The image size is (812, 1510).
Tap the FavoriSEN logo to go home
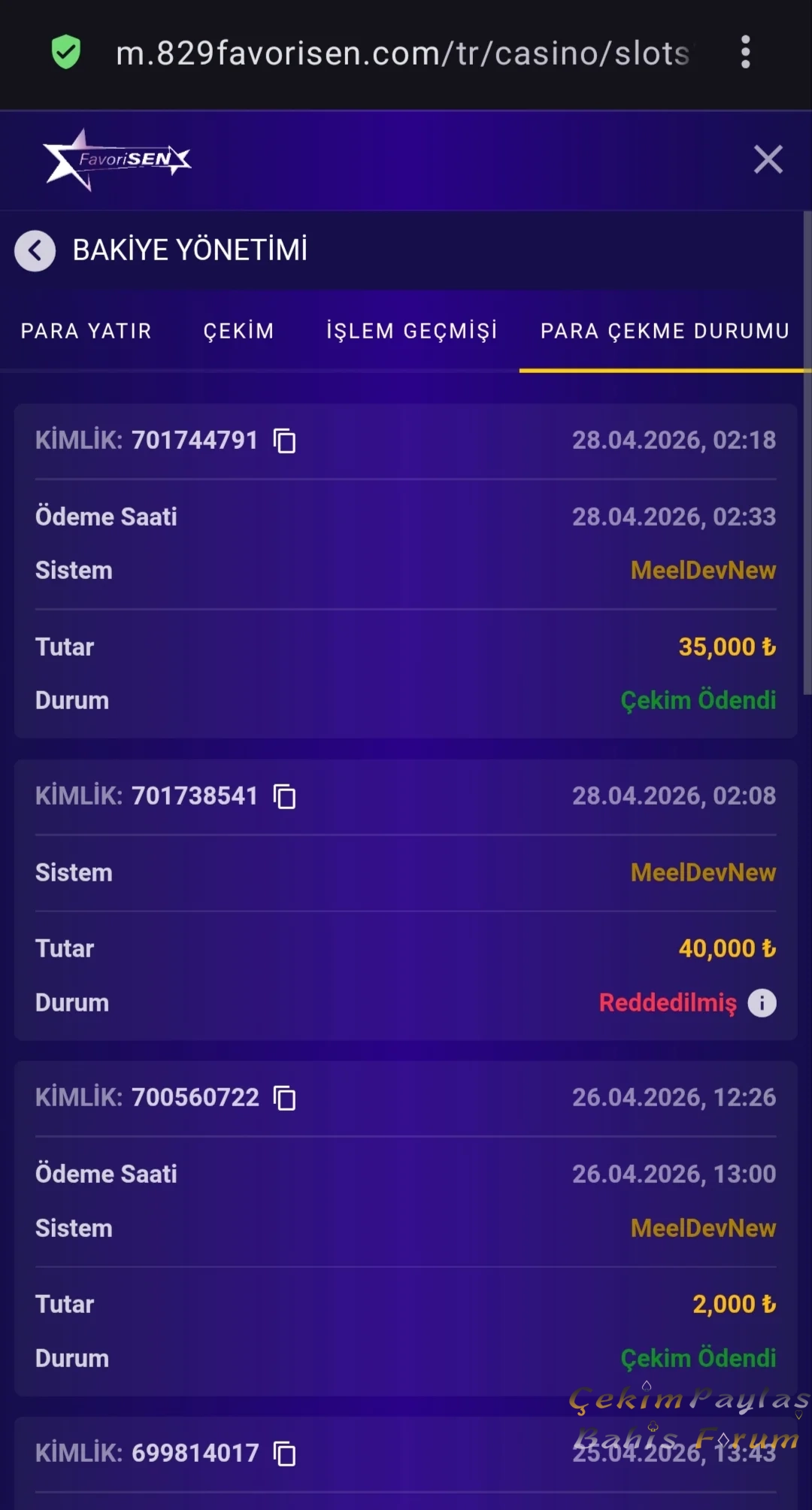pyautogui.click(x=117, y=159)
